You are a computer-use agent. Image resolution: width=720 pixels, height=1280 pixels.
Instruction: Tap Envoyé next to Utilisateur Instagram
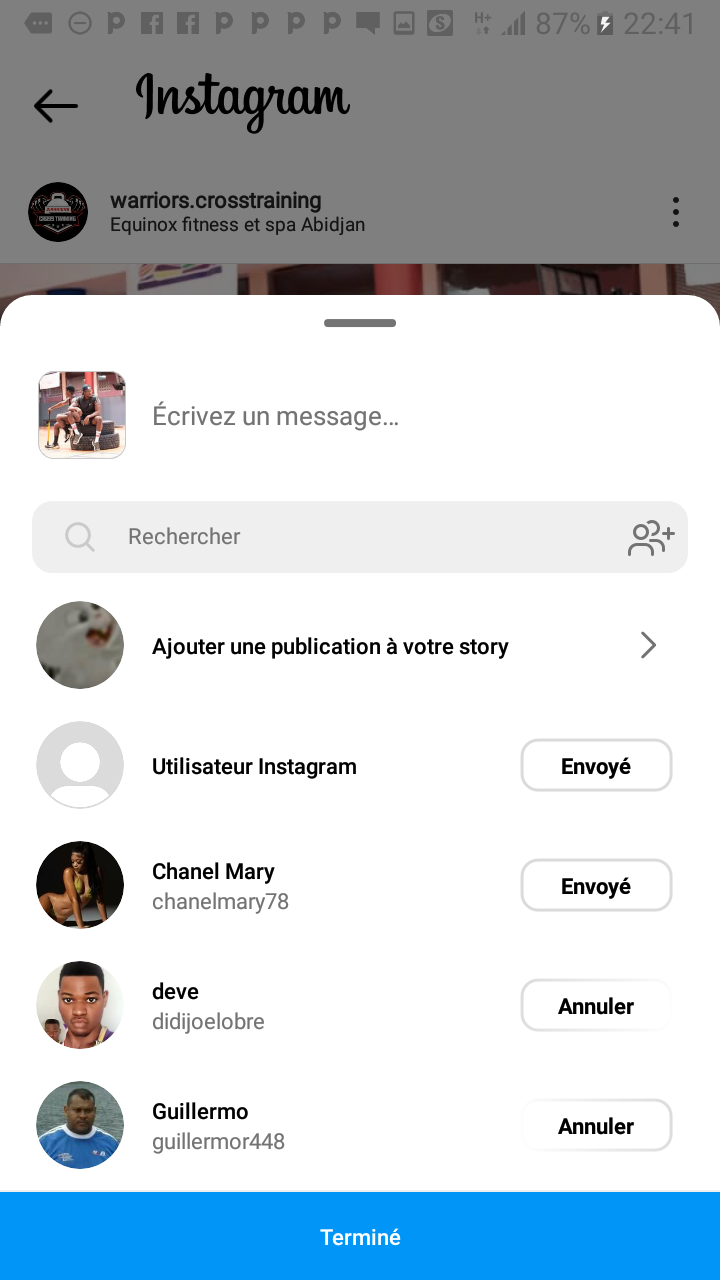pos(596,766)
